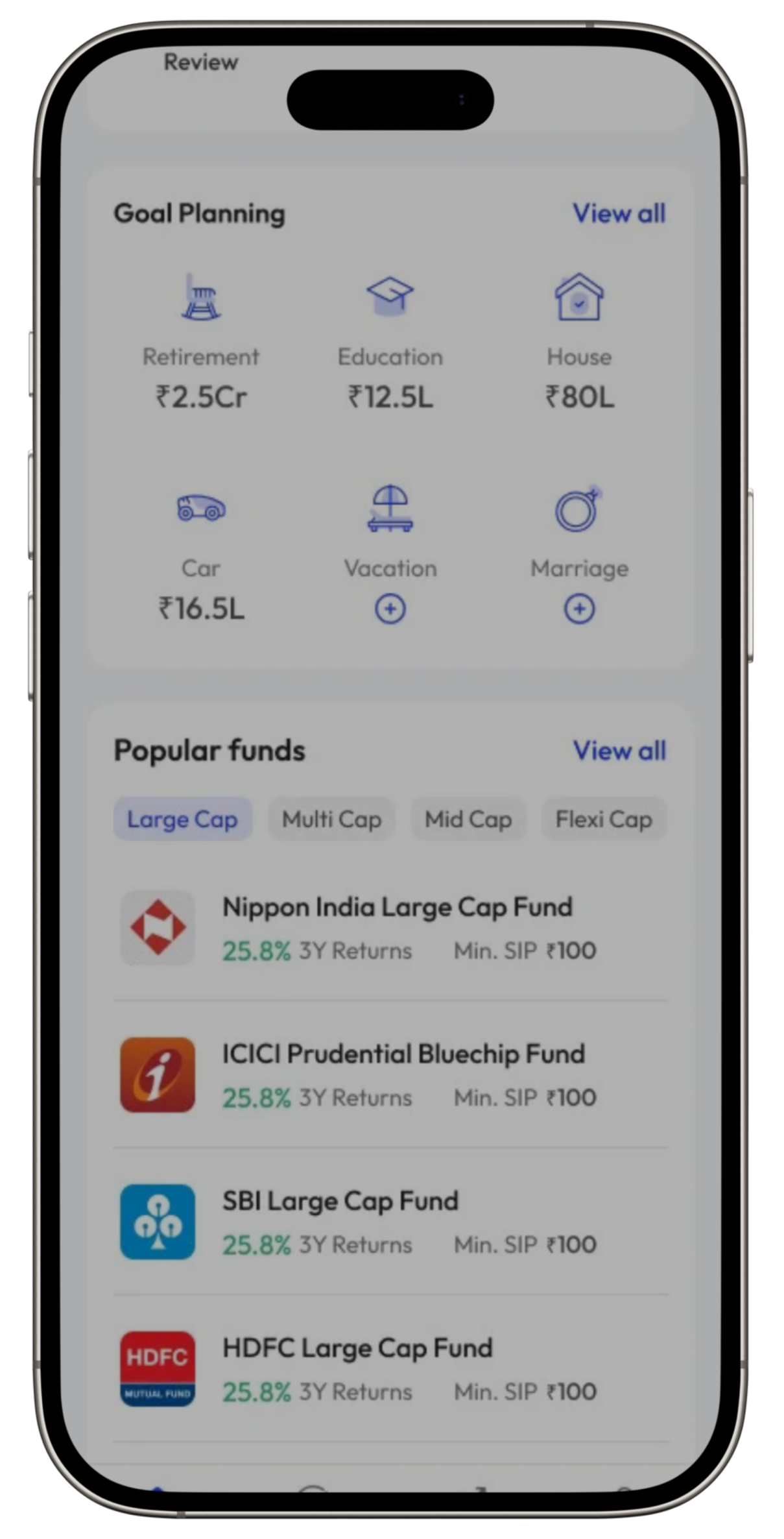The image size is (784, 1539).
Task: Open SBI Large Cap Fund
Action: click(x=340, y=1222)
